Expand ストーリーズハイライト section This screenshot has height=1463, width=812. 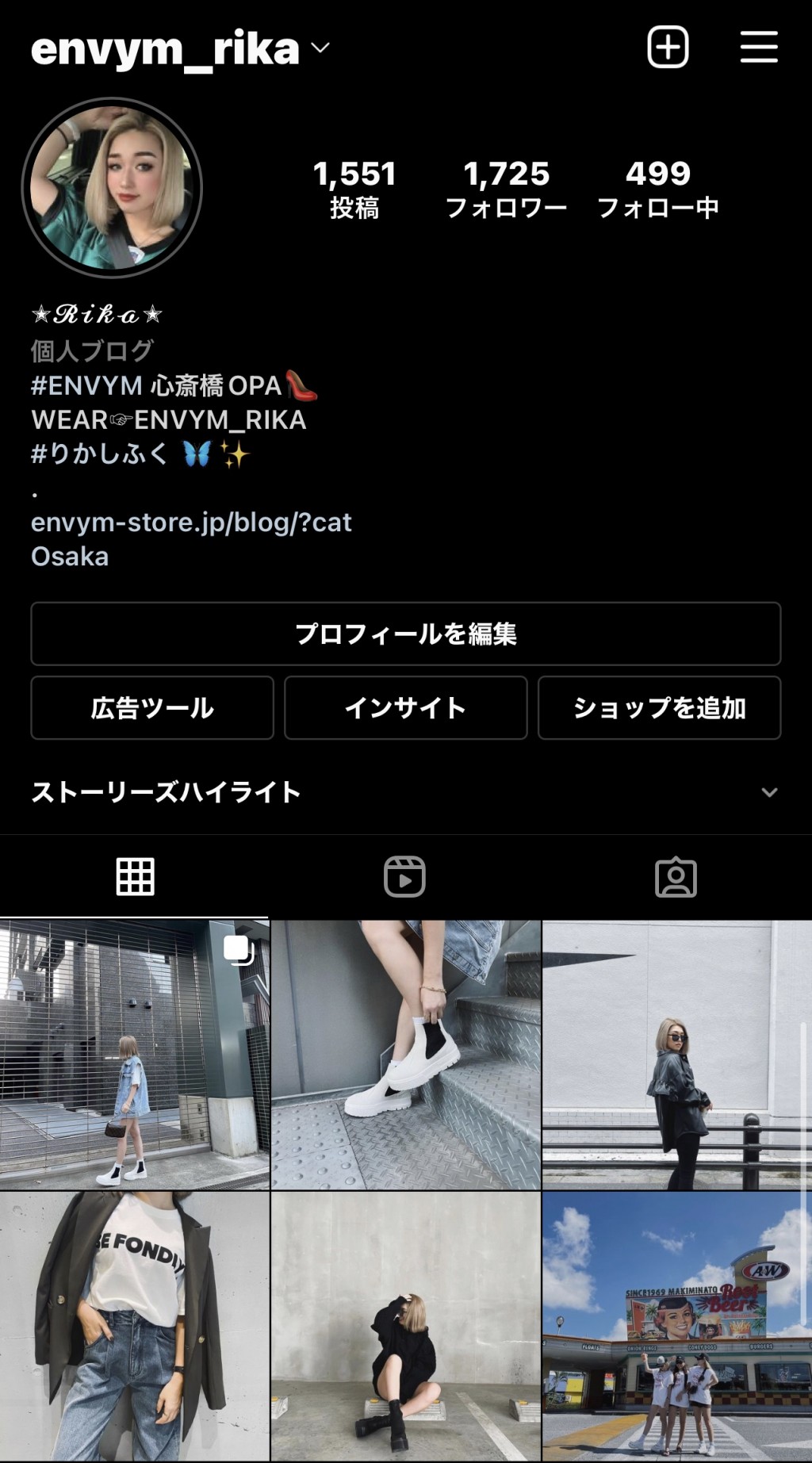pyautogui.click(x=768, y=792)
